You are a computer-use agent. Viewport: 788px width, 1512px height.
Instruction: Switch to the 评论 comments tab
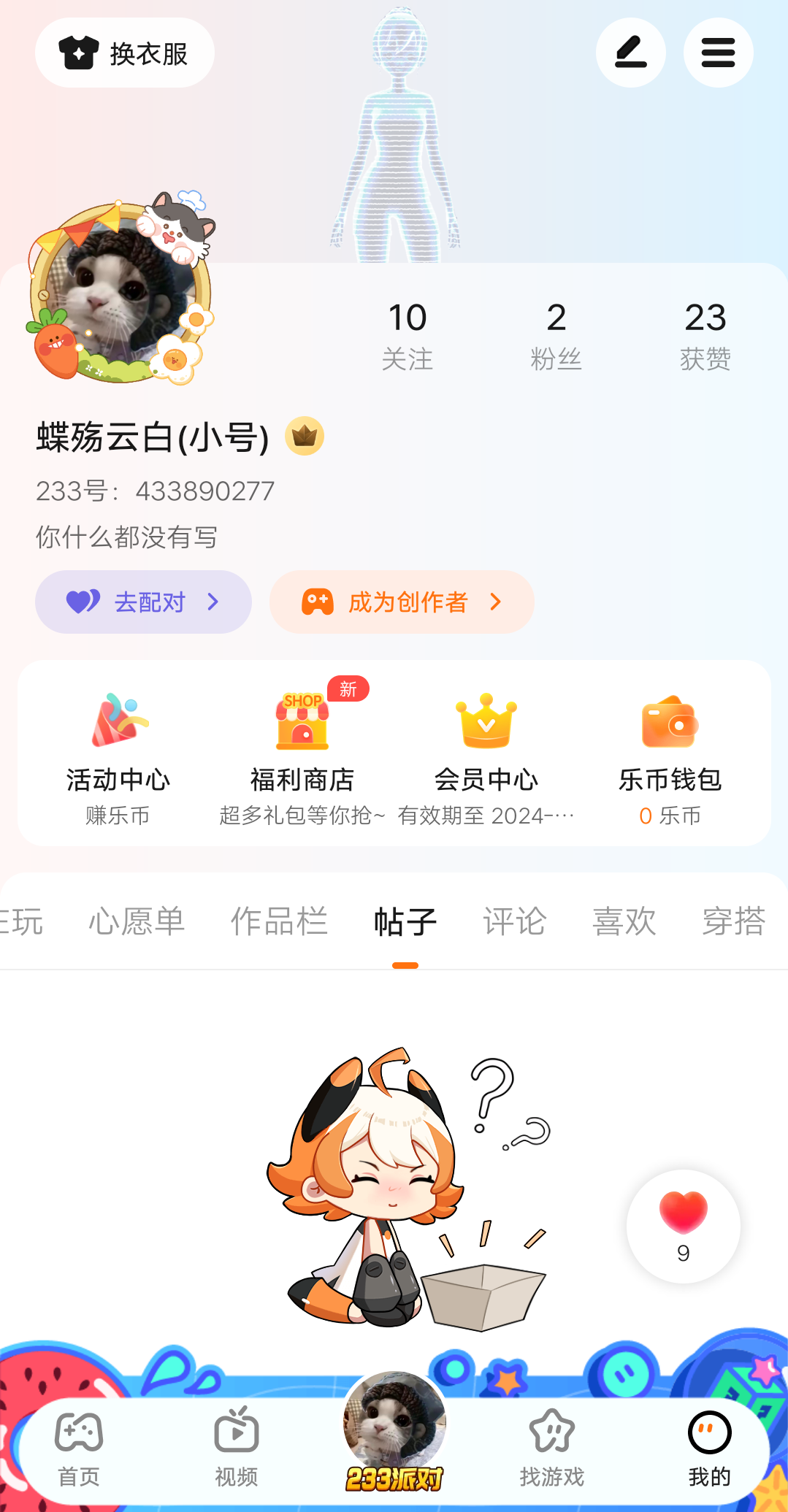point(514,921)
